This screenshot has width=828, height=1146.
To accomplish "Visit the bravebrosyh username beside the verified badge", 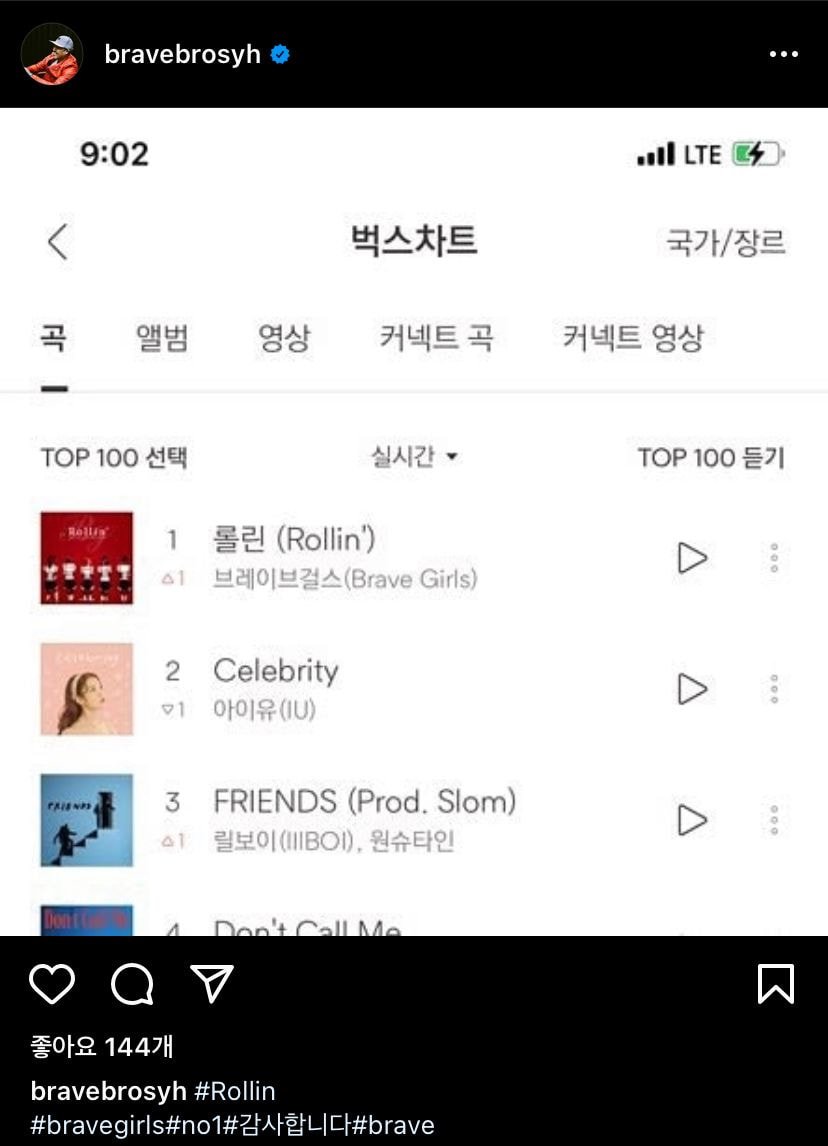I will (182, 55).
